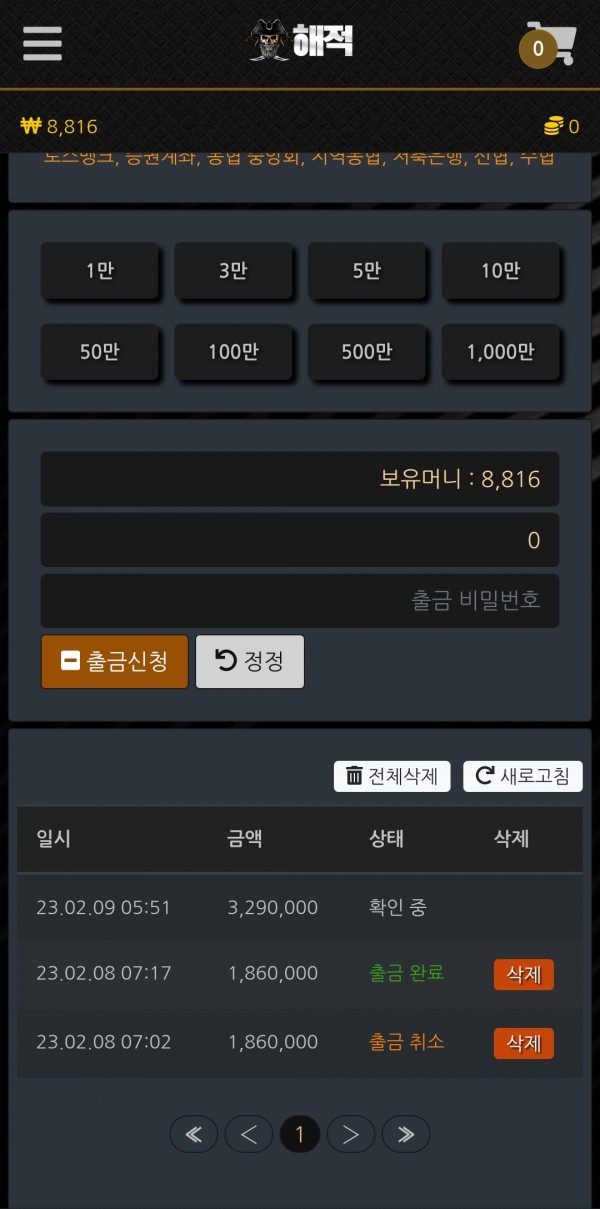
Task: Delete all records with 전체삭제
Action: [x=392, y=776]
